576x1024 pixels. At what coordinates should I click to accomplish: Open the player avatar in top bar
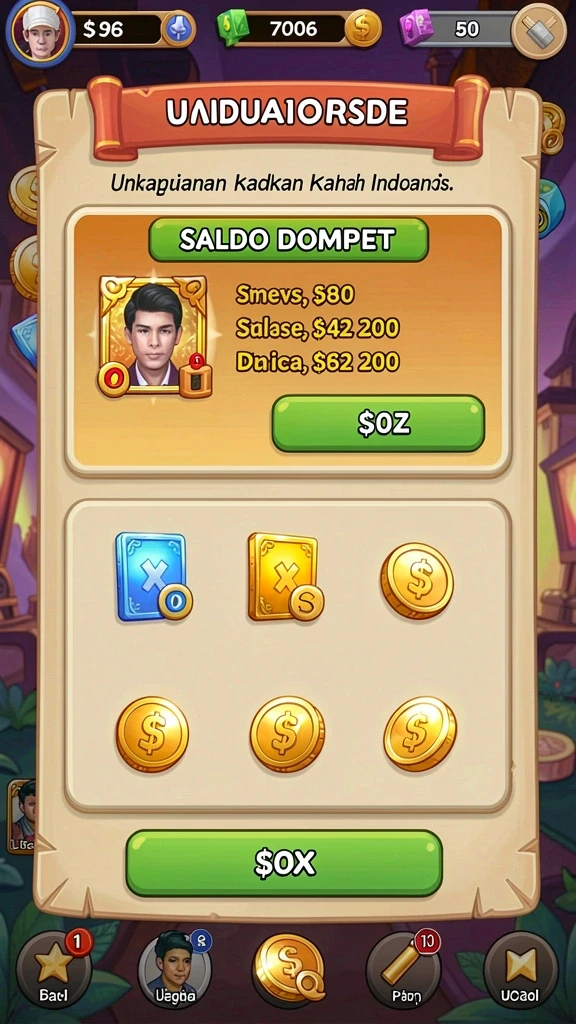[40, 29]
